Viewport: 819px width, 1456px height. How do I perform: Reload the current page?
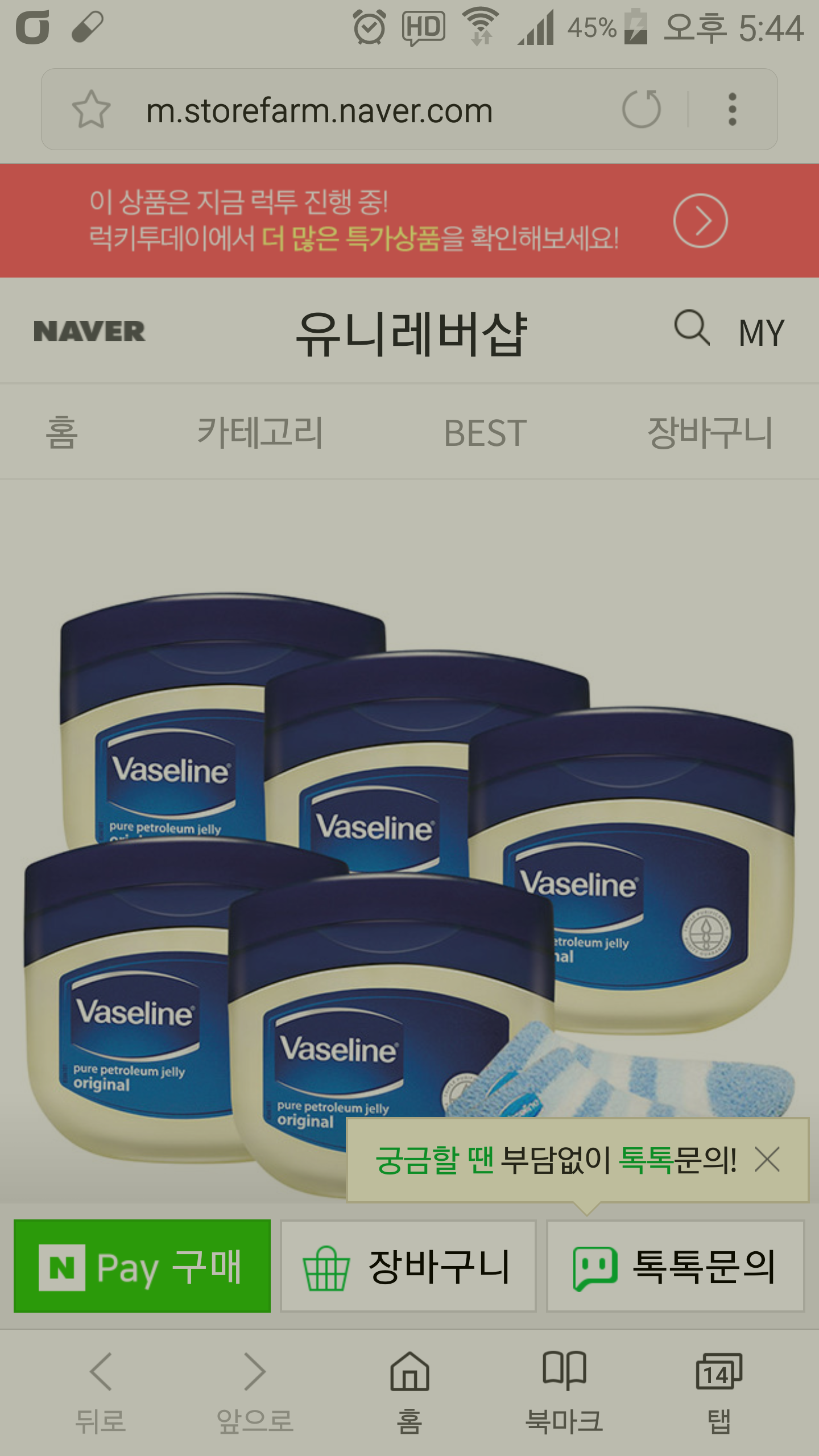pyautogui.click(x=642, y=109)
